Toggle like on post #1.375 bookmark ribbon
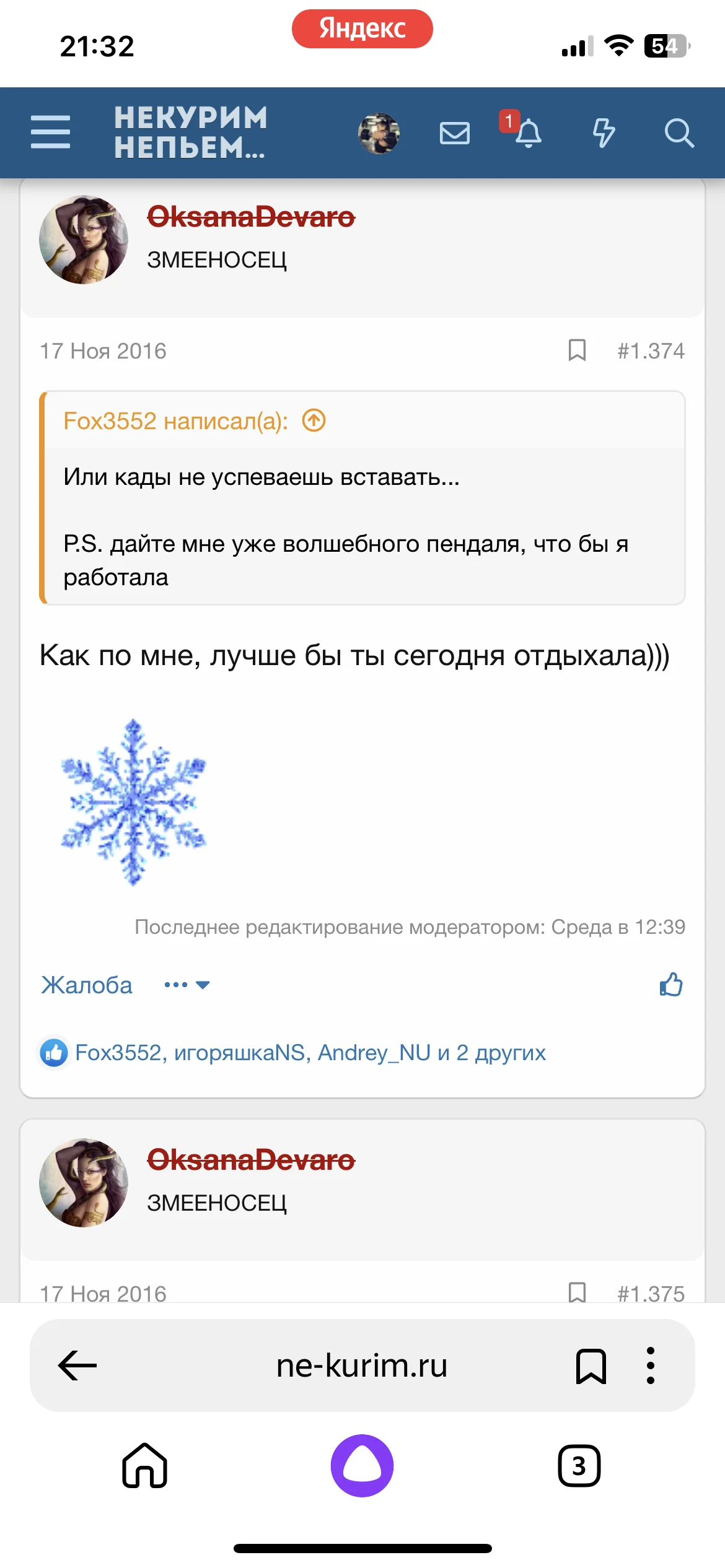 click(578, 1293)
